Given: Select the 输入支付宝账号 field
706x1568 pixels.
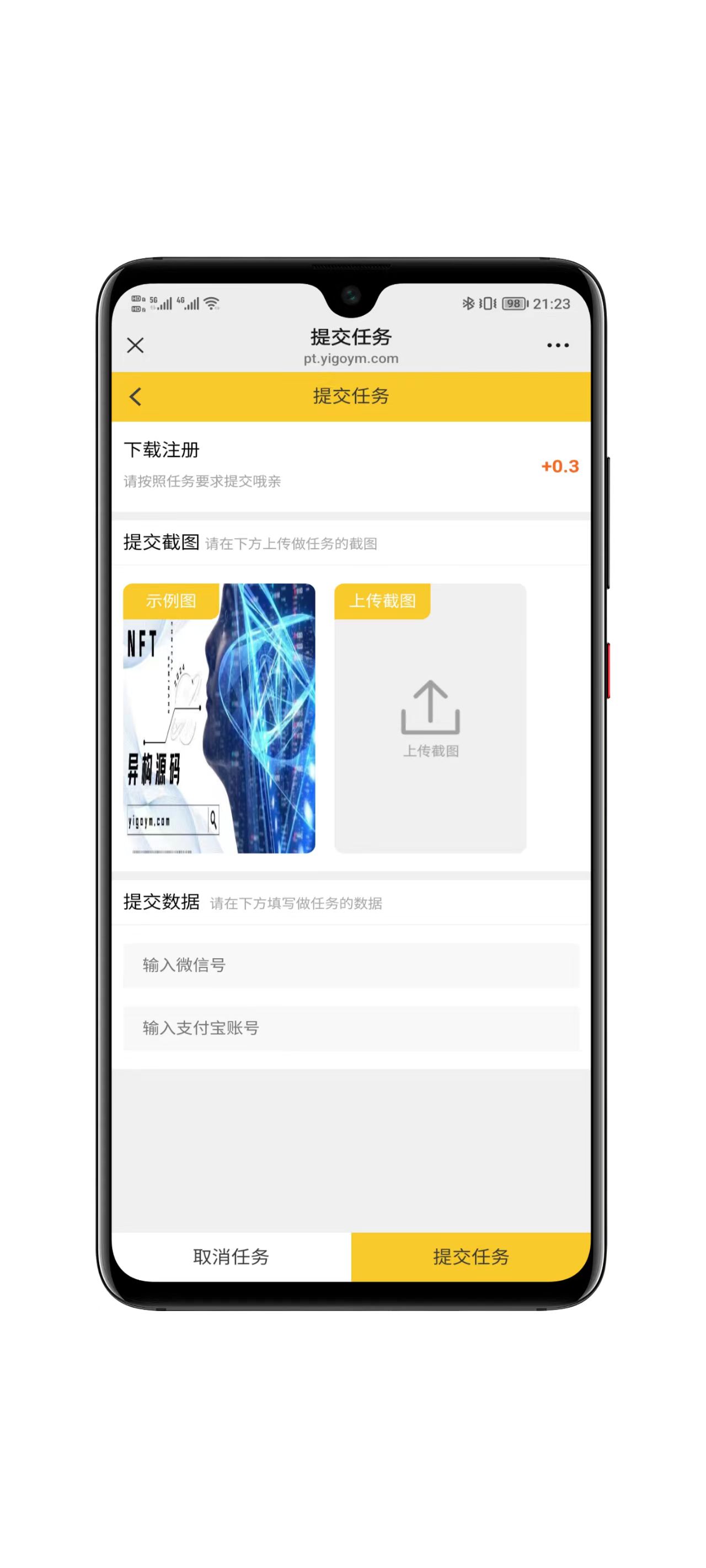Looking at the screenshot, I should click(351, 1028).
